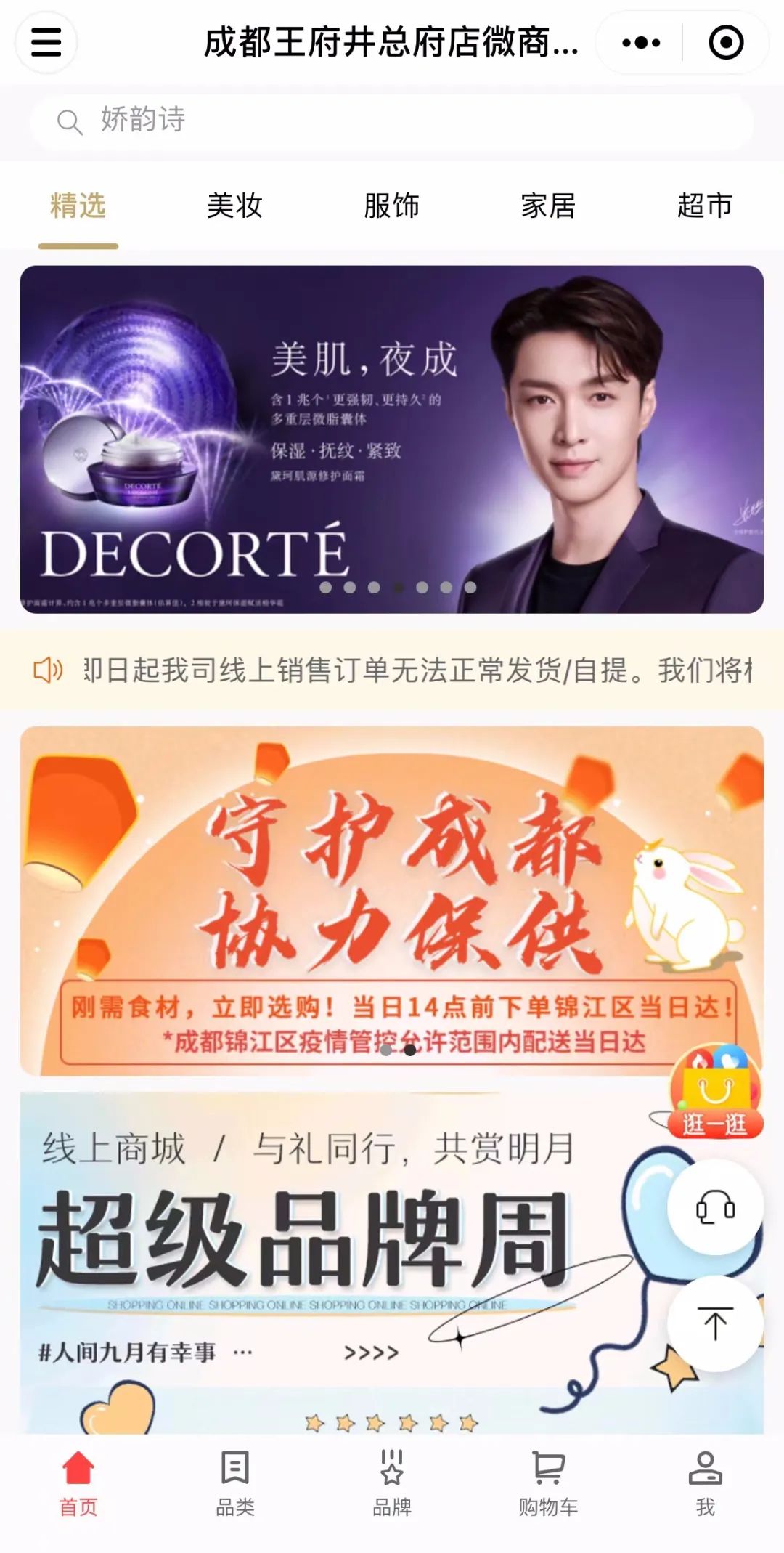The height and width of the screenshot is (1553, 784).
Task: Switch to the 服饰 tab
Action: click(391, 206)
